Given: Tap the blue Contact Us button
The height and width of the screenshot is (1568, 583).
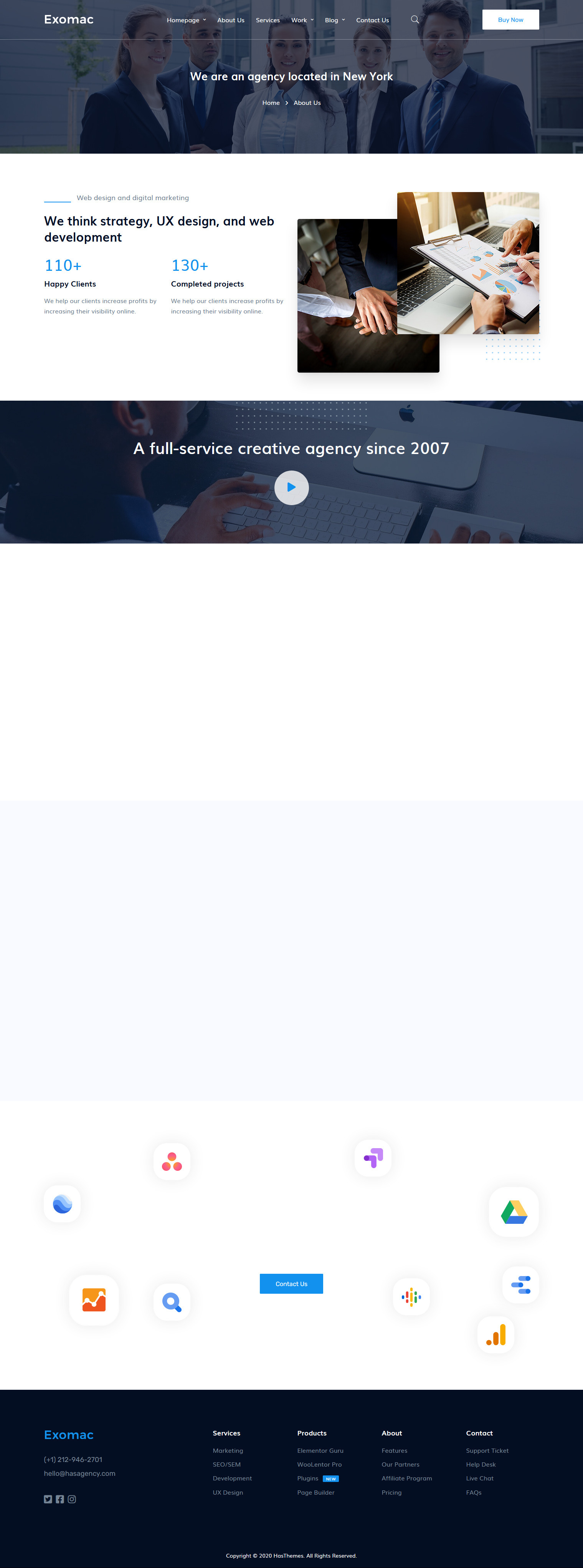Looking at the screenshot, I should click(291, 1284).
